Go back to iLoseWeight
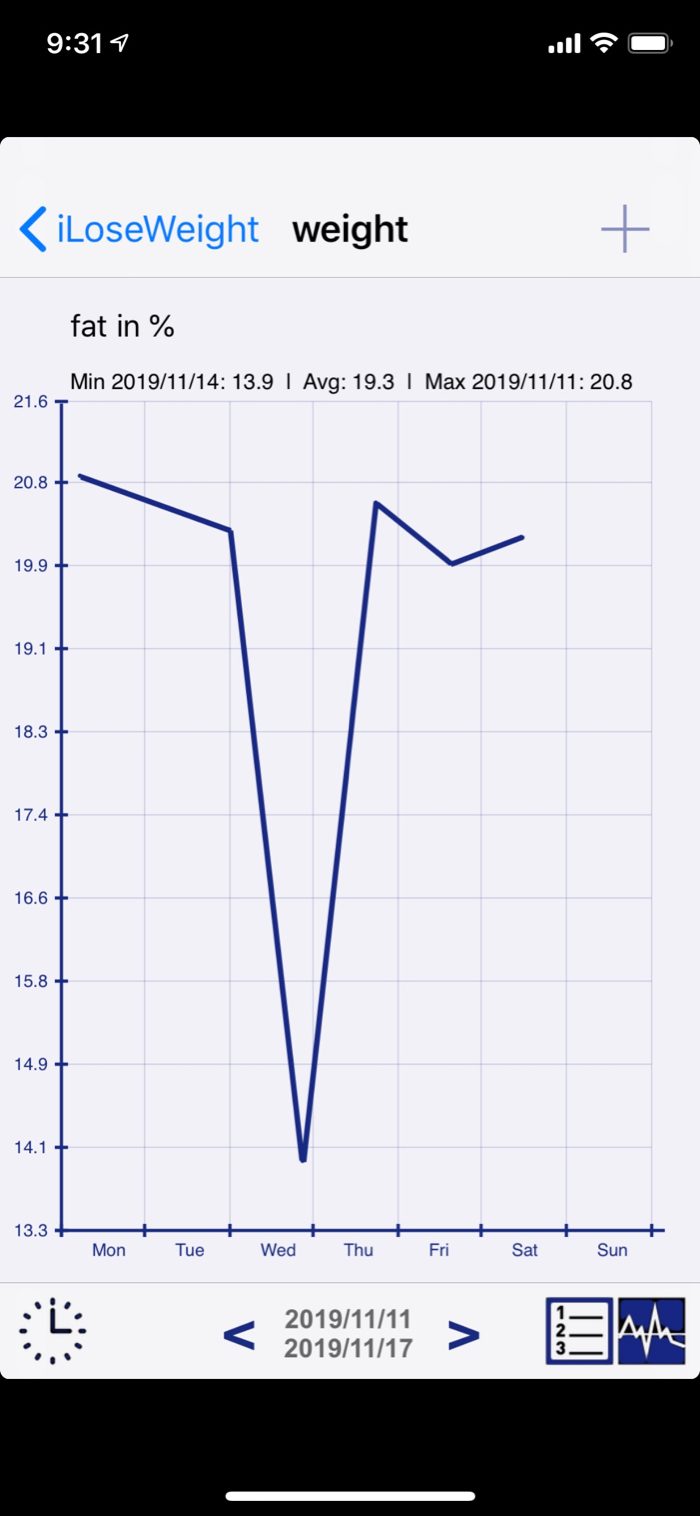The height and width of the screenshot is (1516, 700). coord(140,229)
